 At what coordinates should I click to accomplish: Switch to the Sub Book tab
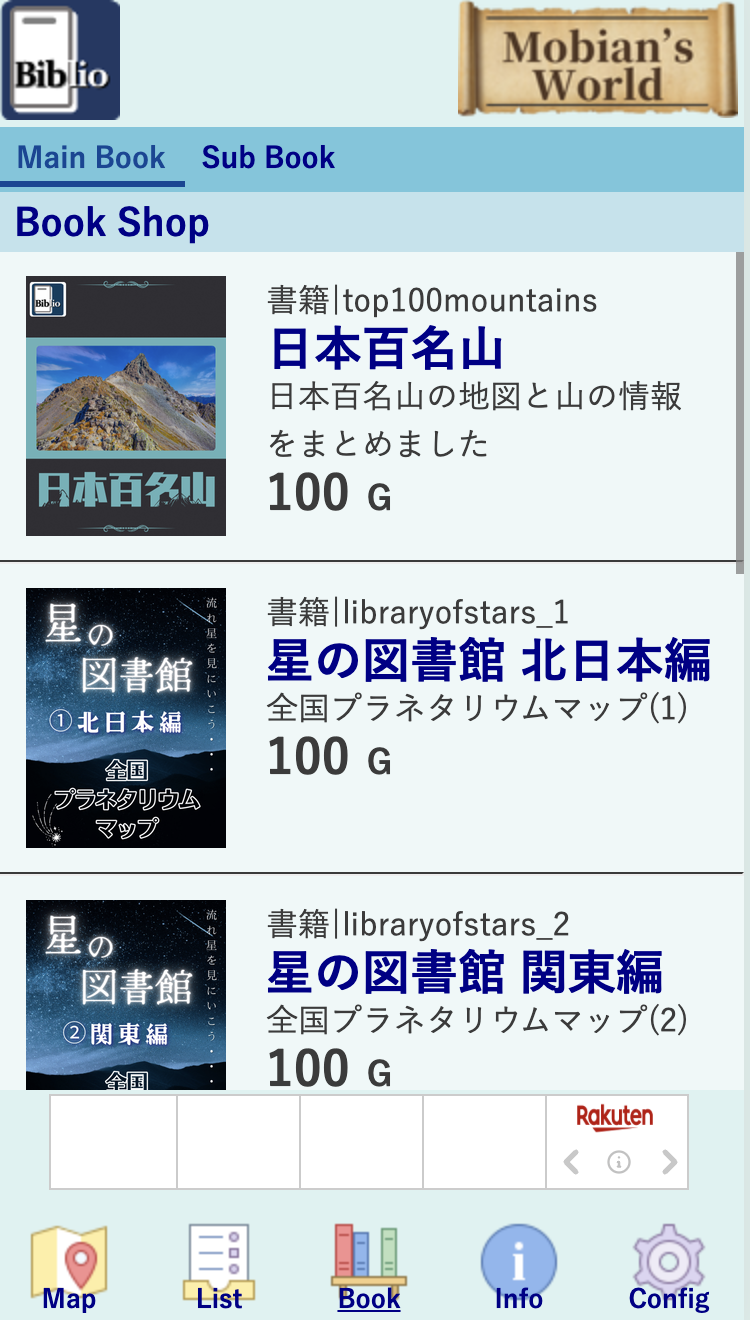pos(268,157)
